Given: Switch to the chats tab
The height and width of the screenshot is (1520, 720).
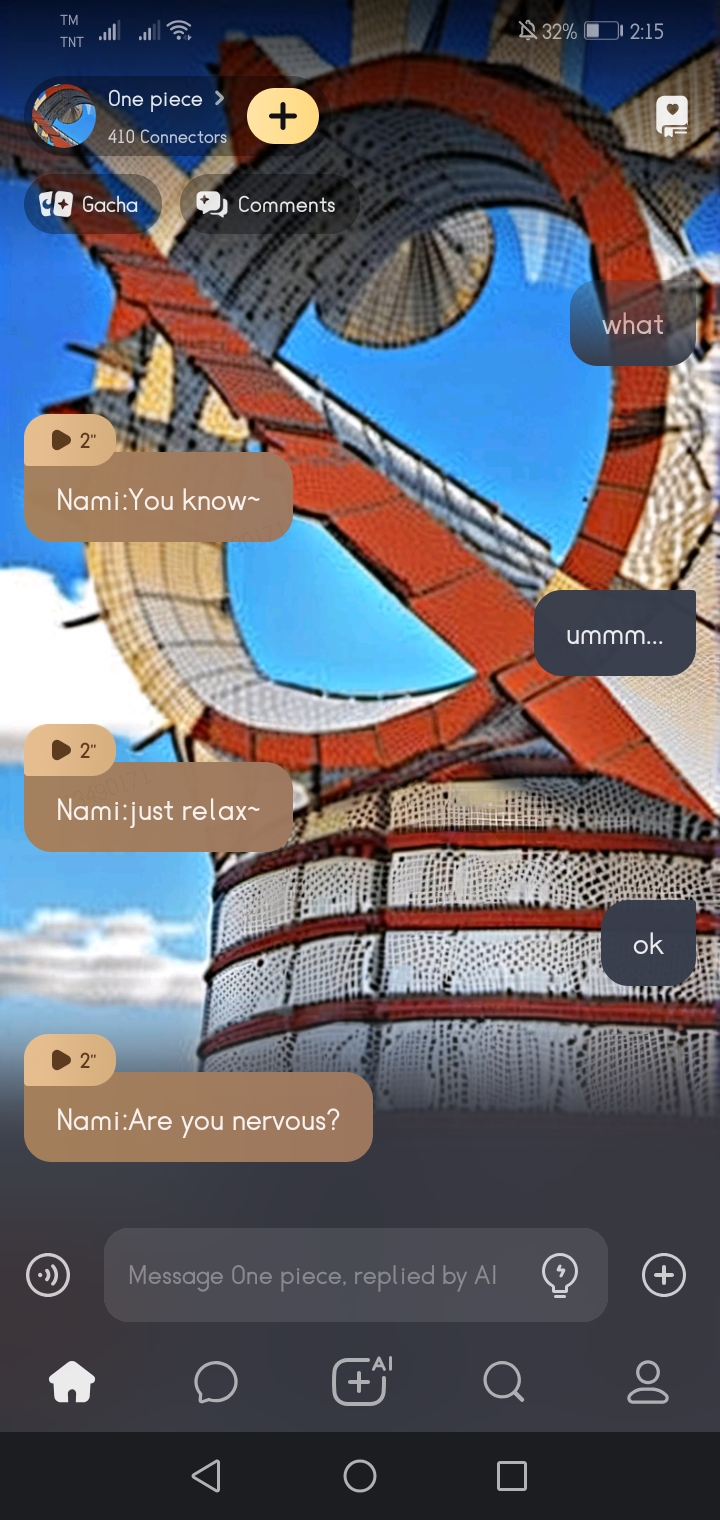Looking at the screenshot, I should tap(216, 1383).
